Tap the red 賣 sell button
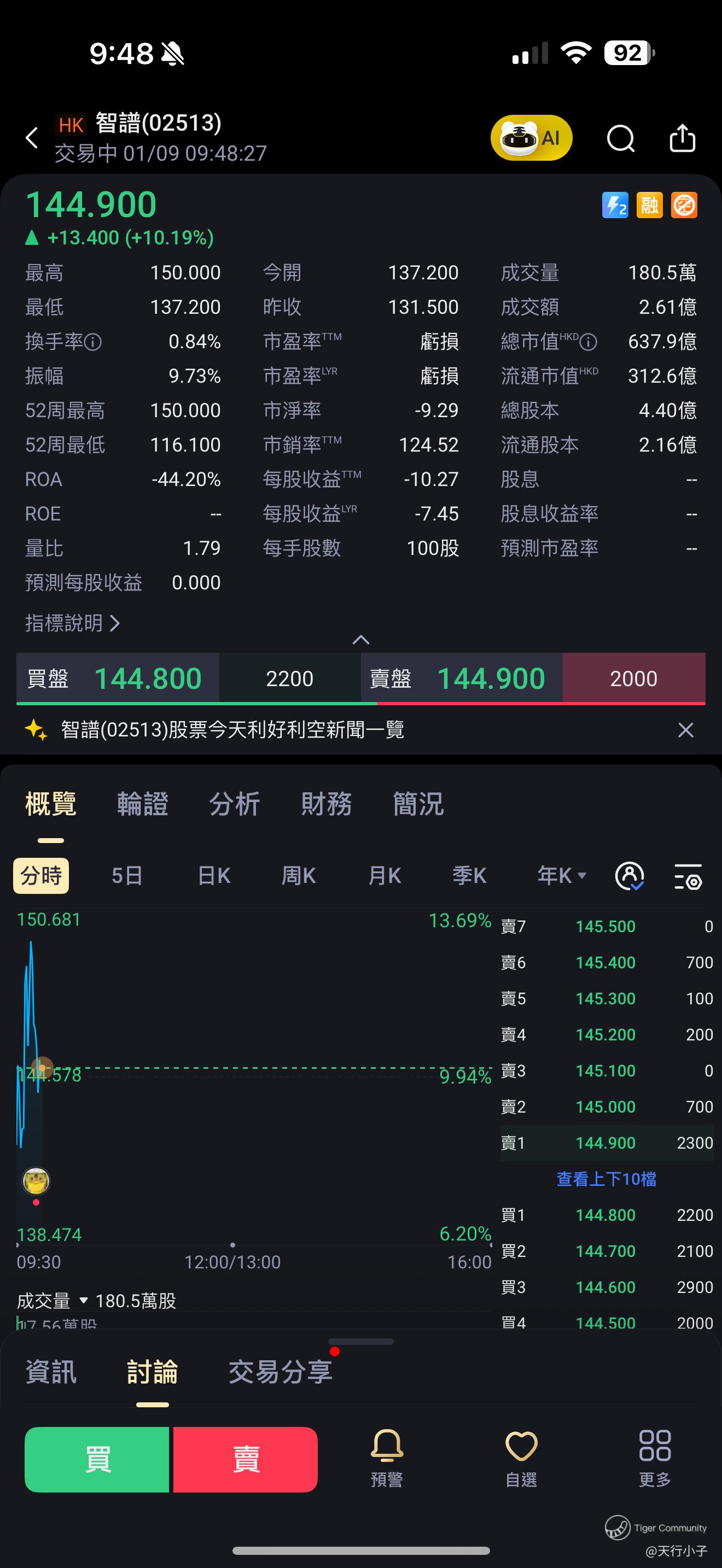The width and height of the screenshot is (722, 1568). click(246, 1460)
